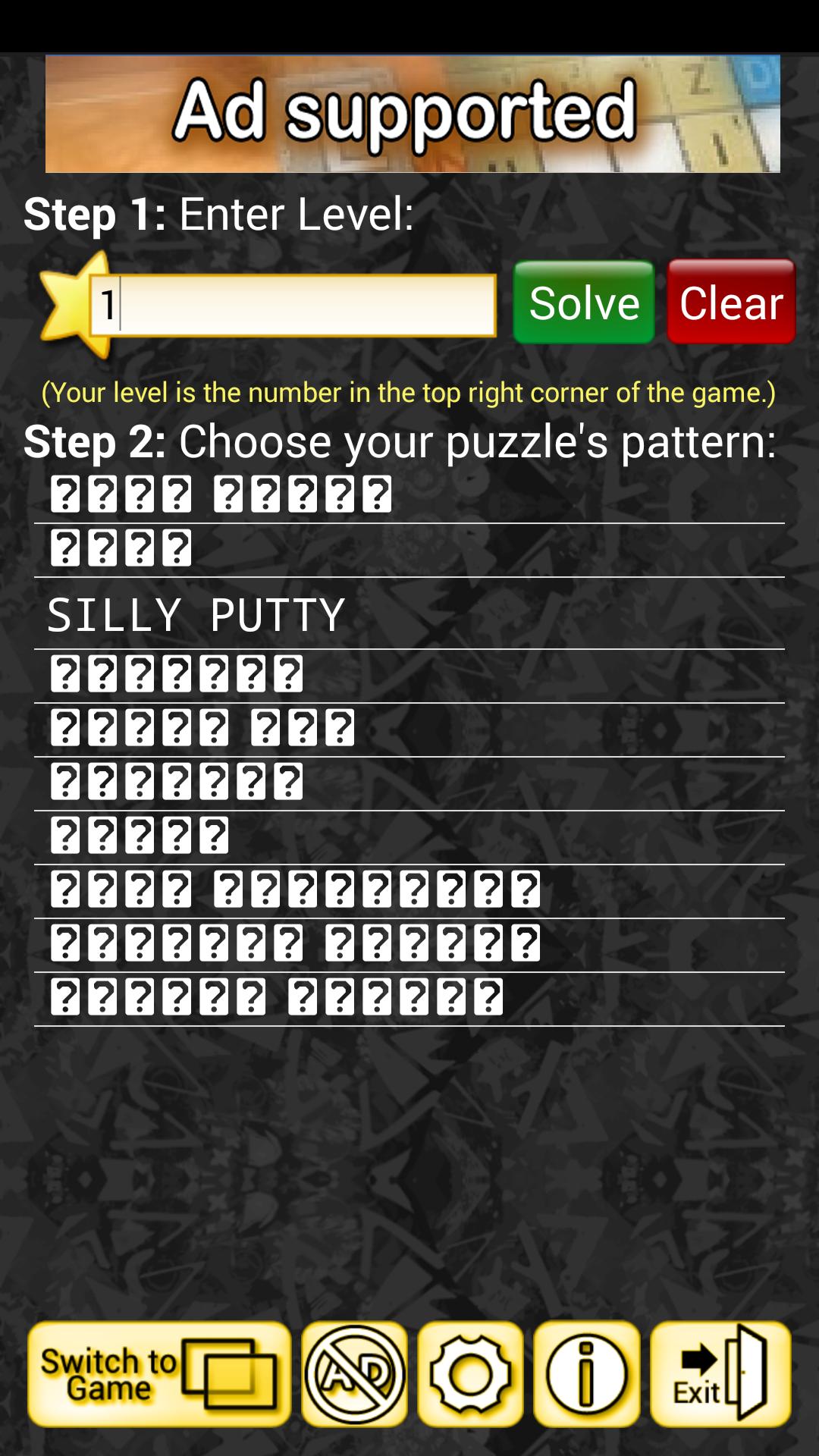This screenshot has height=1456, width=819.
Task: Open the Ad supported banner
Action: (413, 114)
